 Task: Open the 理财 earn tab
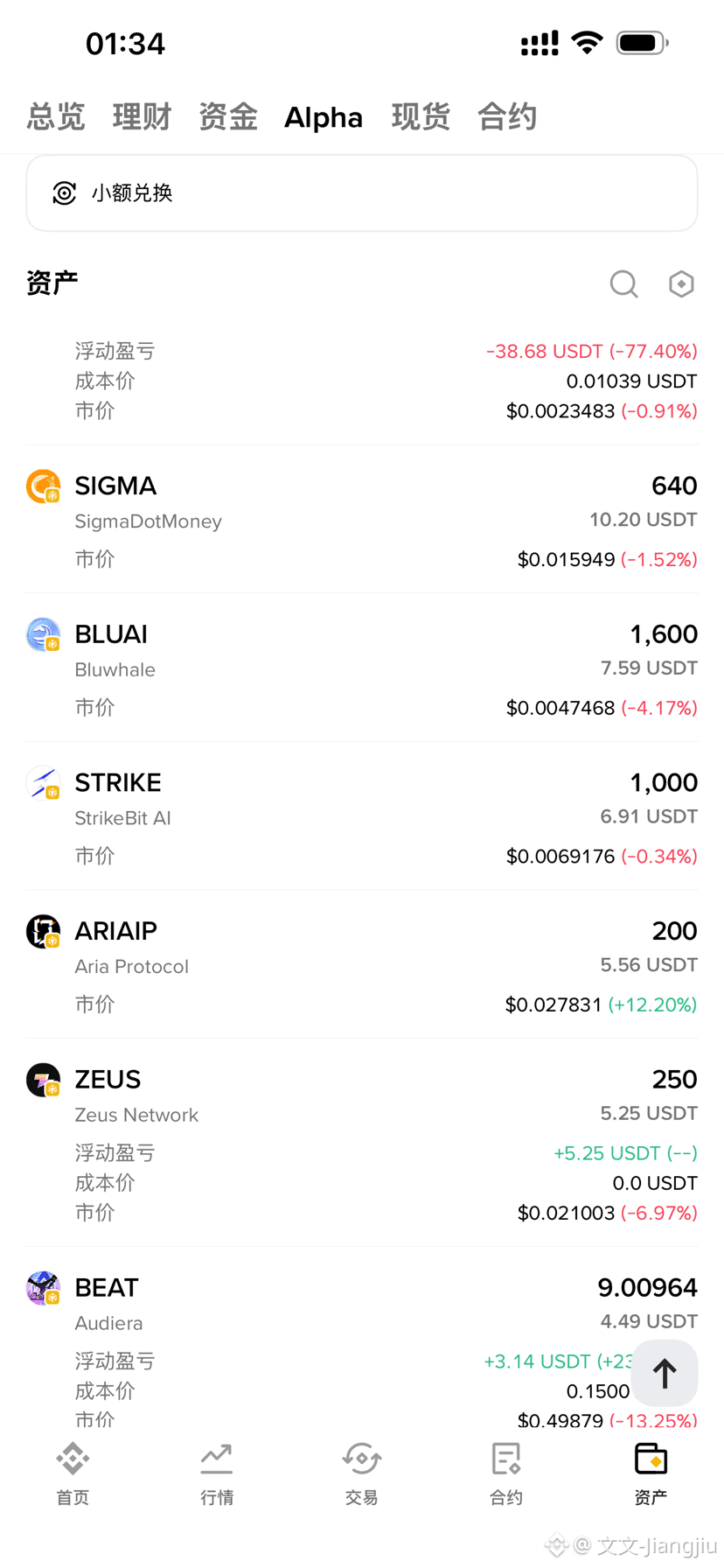pyautogui.click(x=142, y=116)
